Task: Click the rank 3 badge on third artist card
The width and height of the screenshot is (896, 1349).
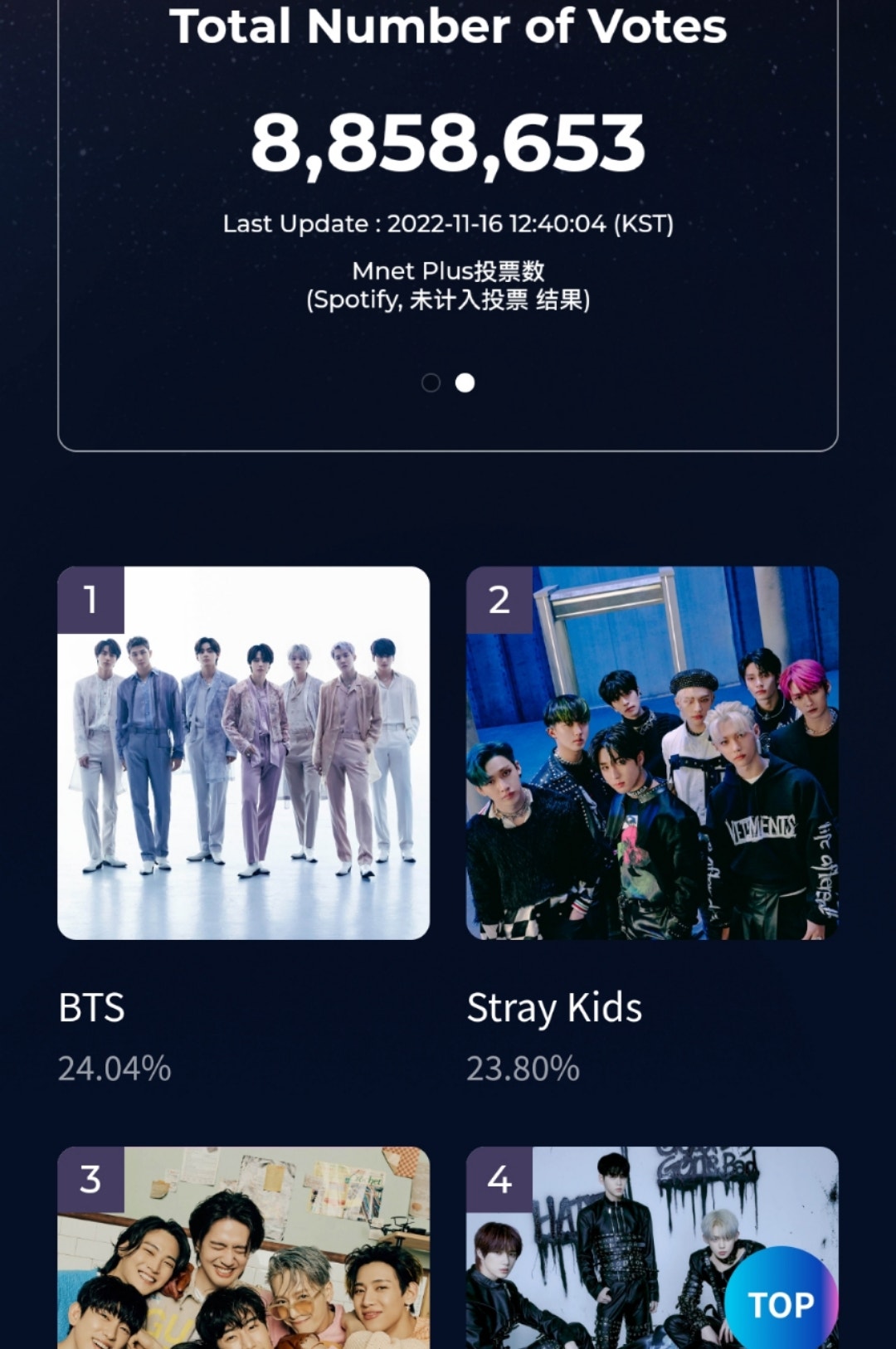Action: [91, 1179]
